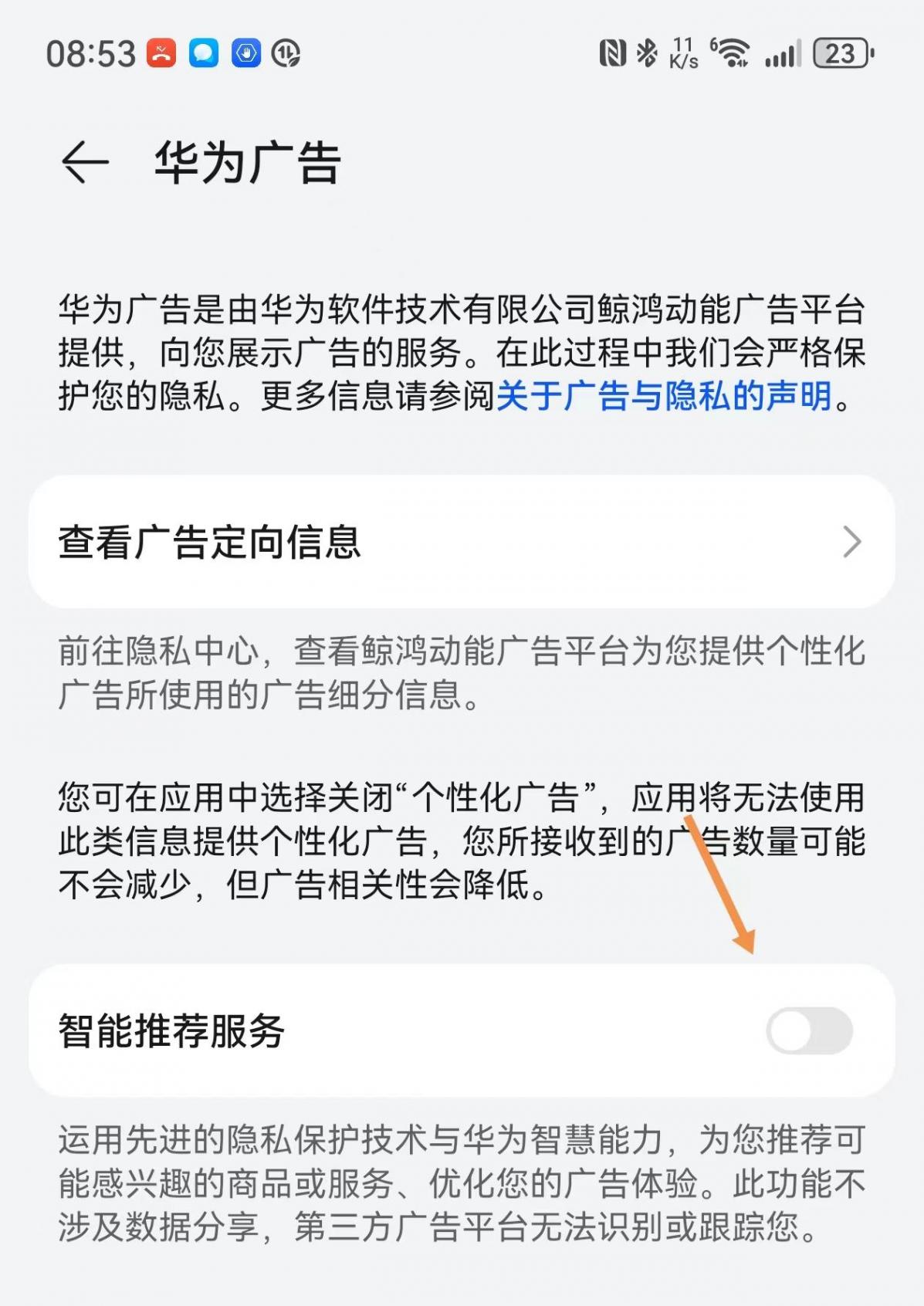Toggle the 智能推荐服务 switch
The height and width of the screenshot is (1306, 924).
pyautogui.click(x=808, y=1030)
